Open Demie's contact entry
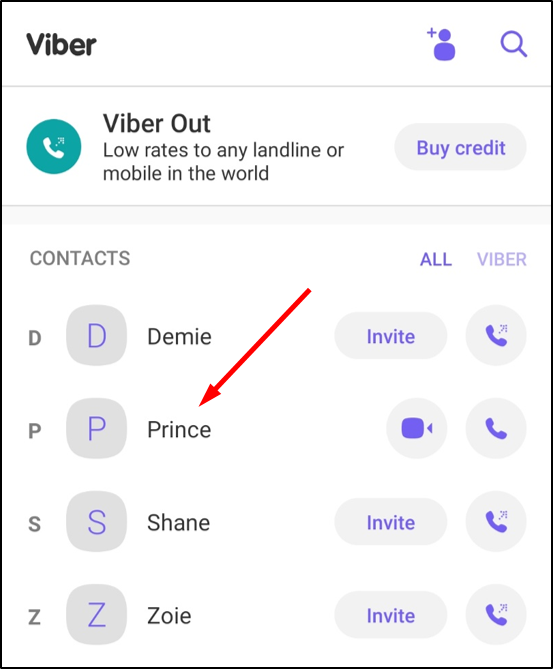The image size is (553, 669). (x=179, y=337)
